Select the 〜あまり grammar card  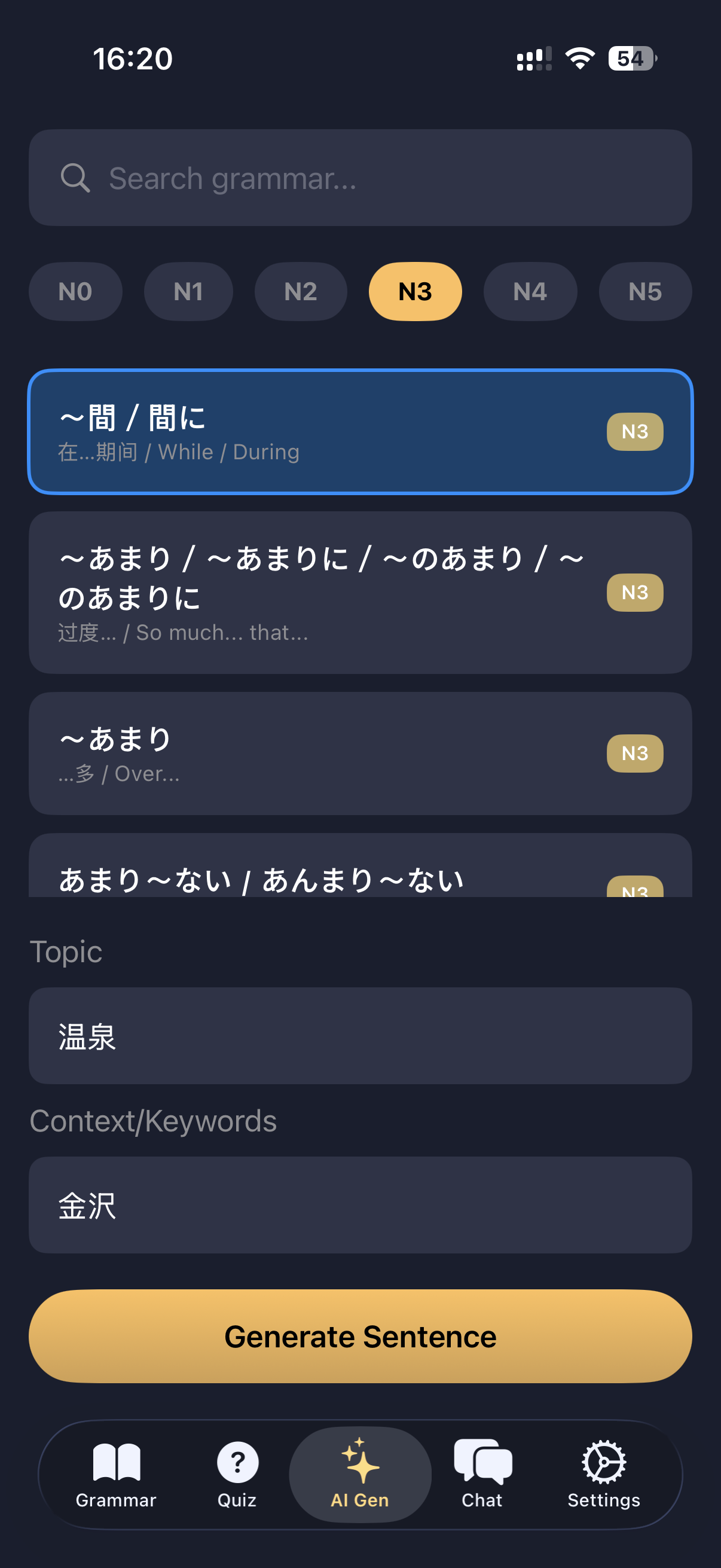[360, 753]
